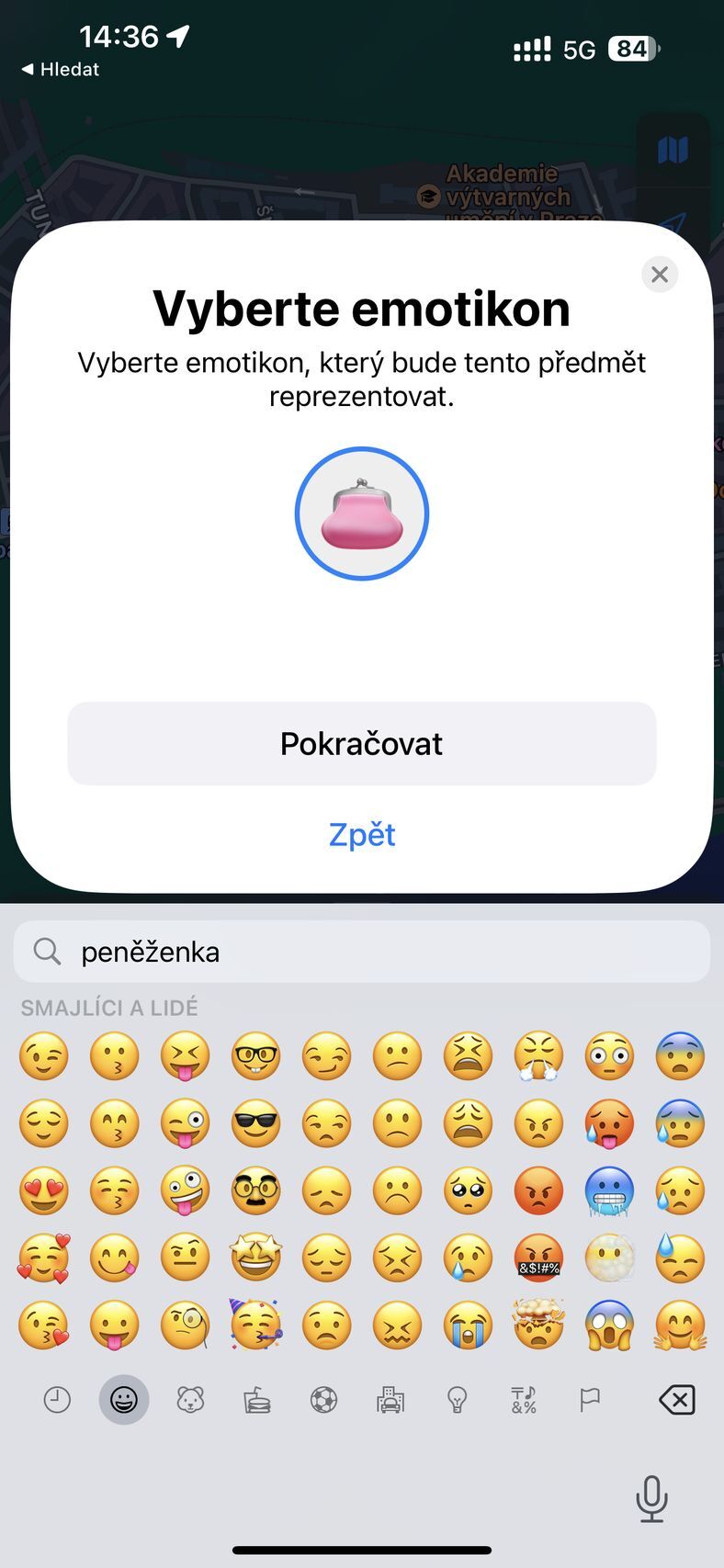Start dictation with the microphone
Viewport: 724px width, 1568px height.
(x=651, y=1498)
